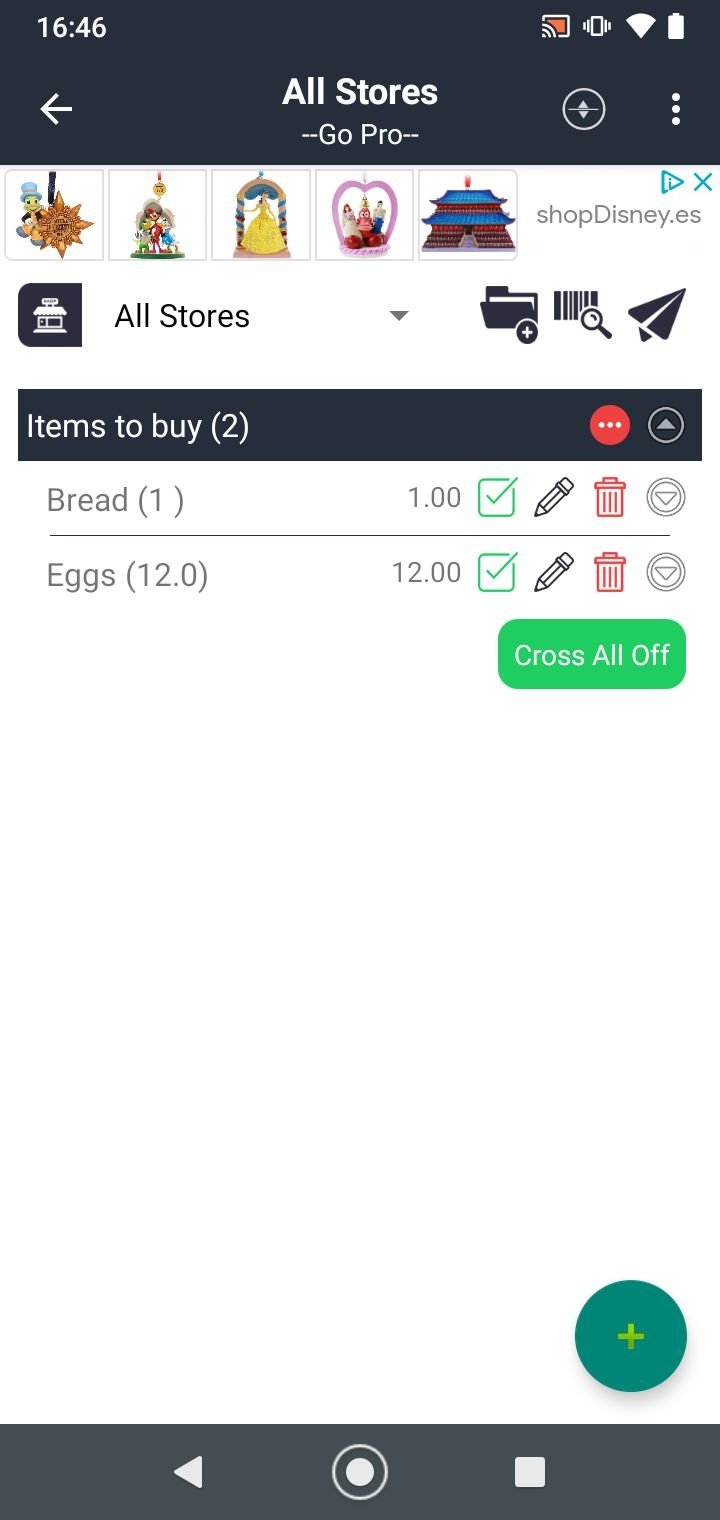Close the shopDisney ad banner
720x1520 pixels.
(x=703, y=182)
